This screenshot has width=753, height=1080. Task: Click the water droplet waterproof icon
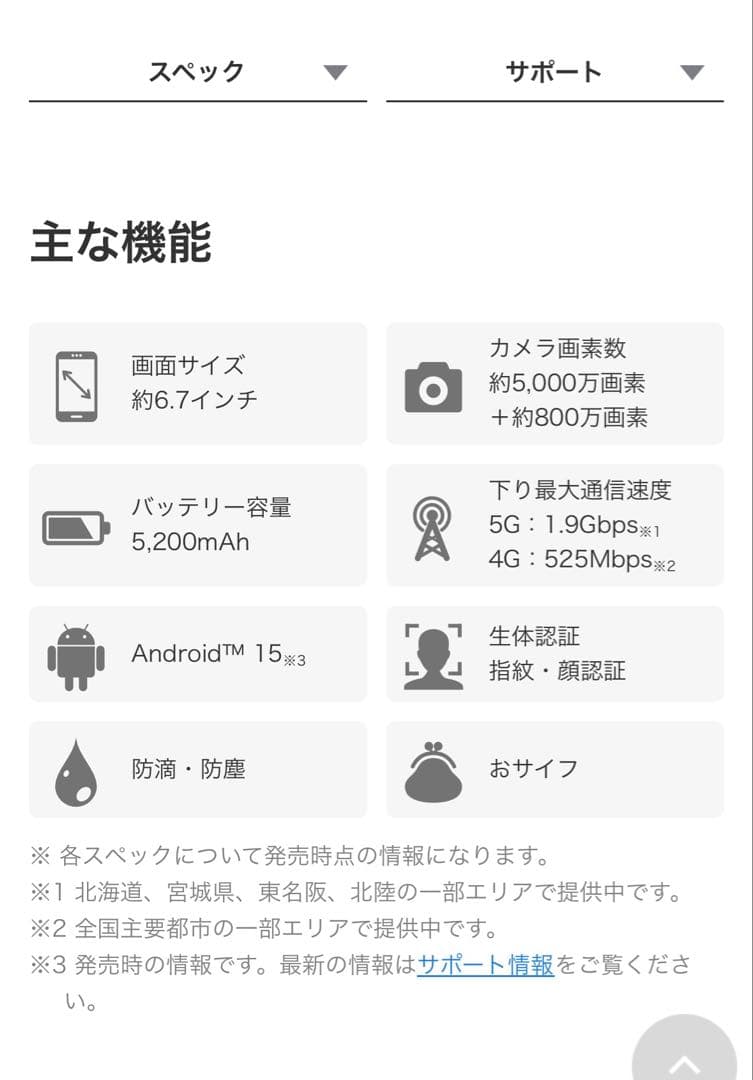[78, 770]
